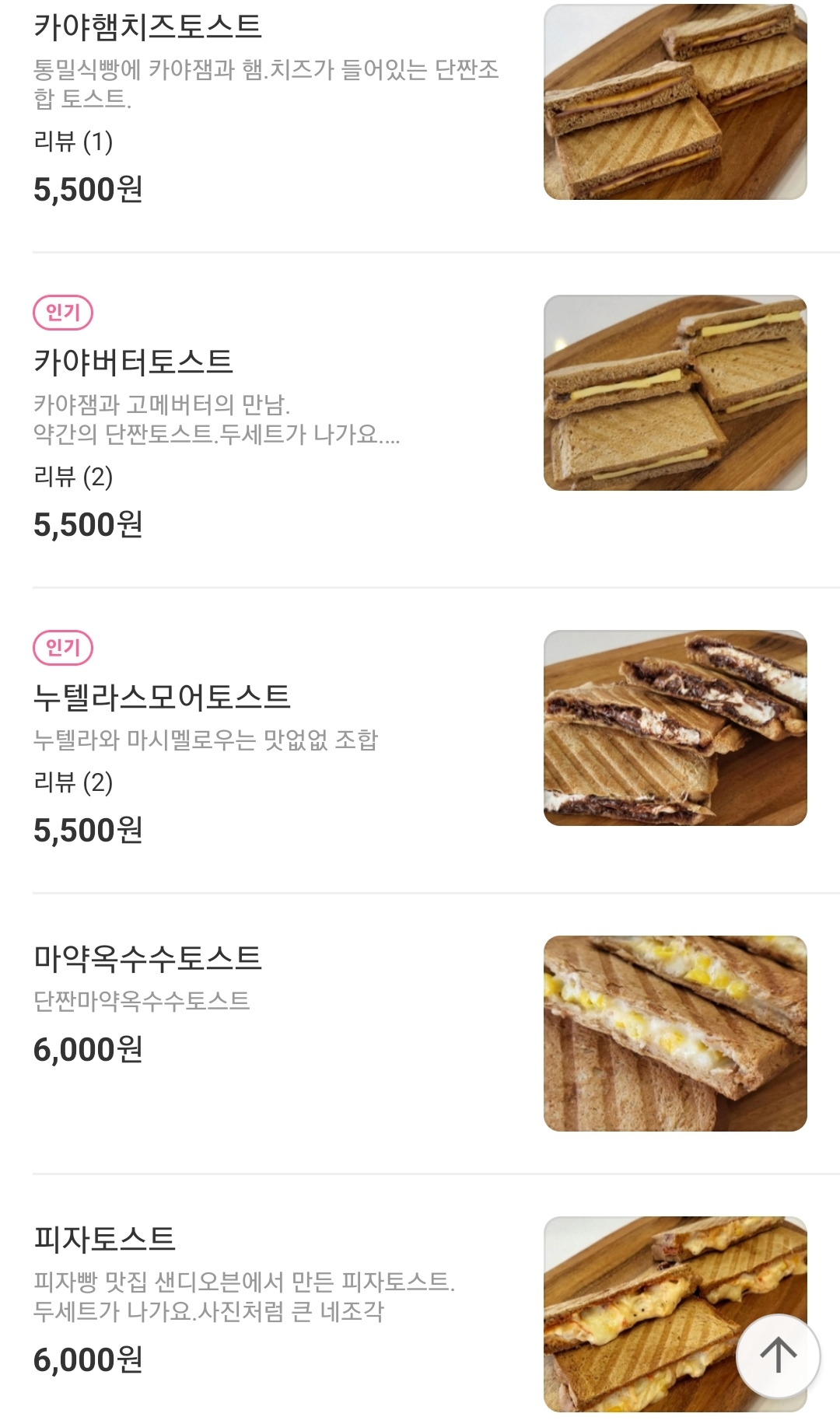This screenshot has height=1424, width=840.
Task: View 누텔라스모어토스트 details
Action: 162,697
